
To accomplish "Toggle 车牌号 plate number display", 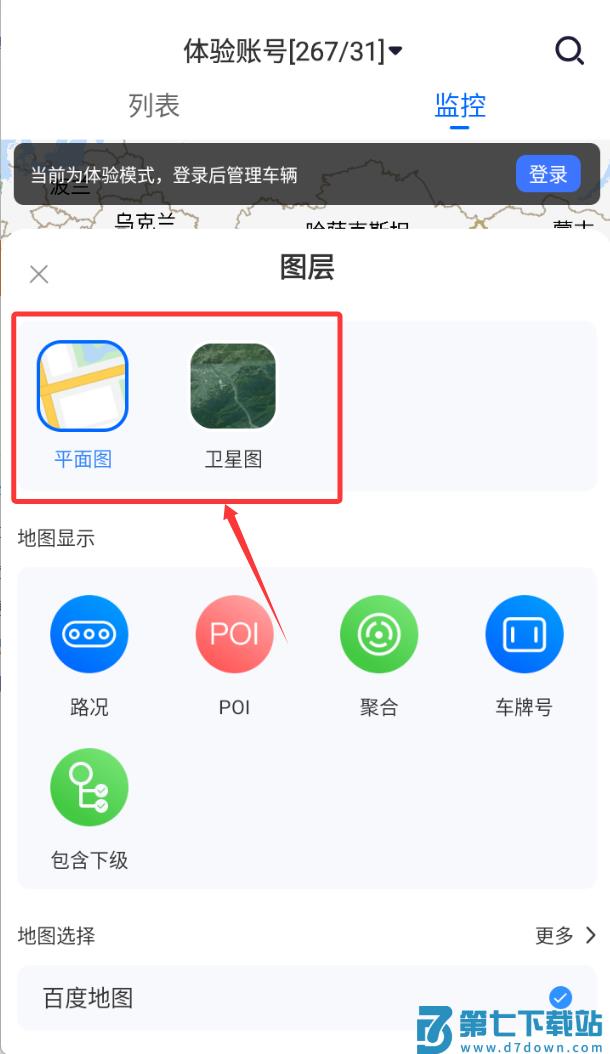I will [524, 634].
